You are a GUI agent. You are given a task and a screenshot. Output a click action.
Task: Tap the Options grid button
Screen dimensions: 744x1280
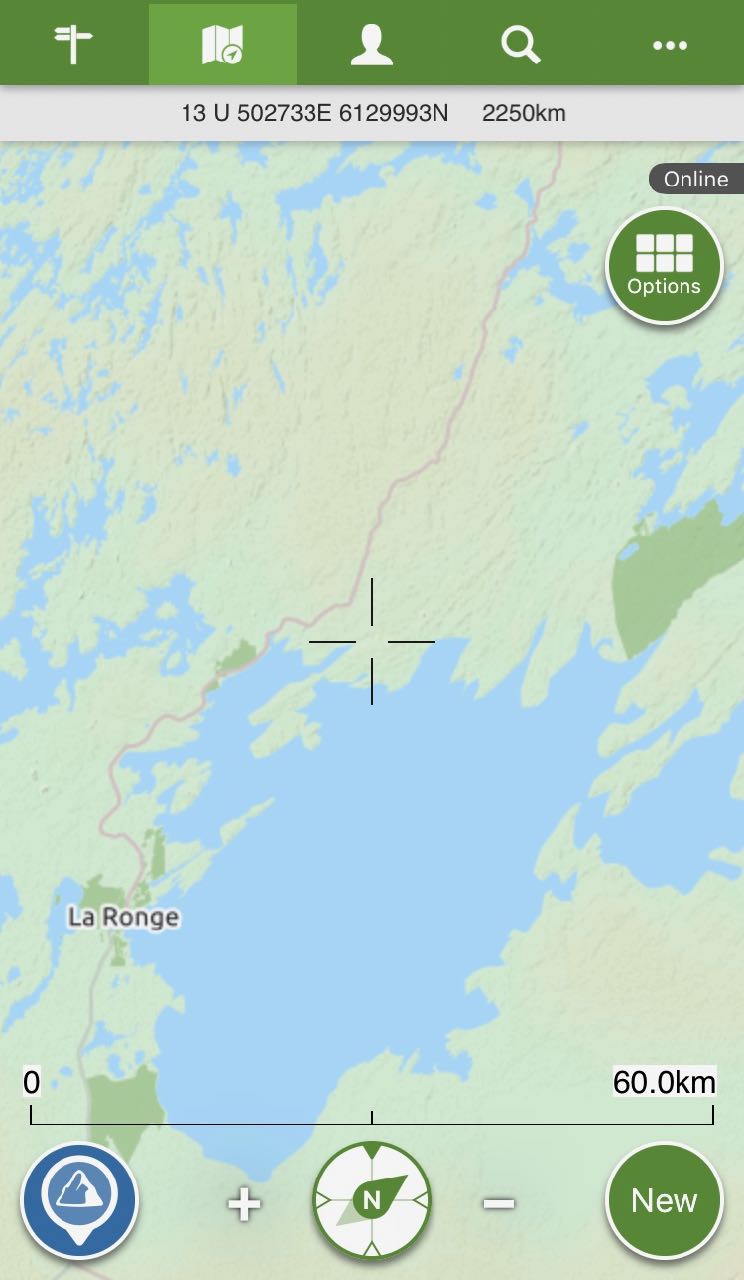pos(664,265)
